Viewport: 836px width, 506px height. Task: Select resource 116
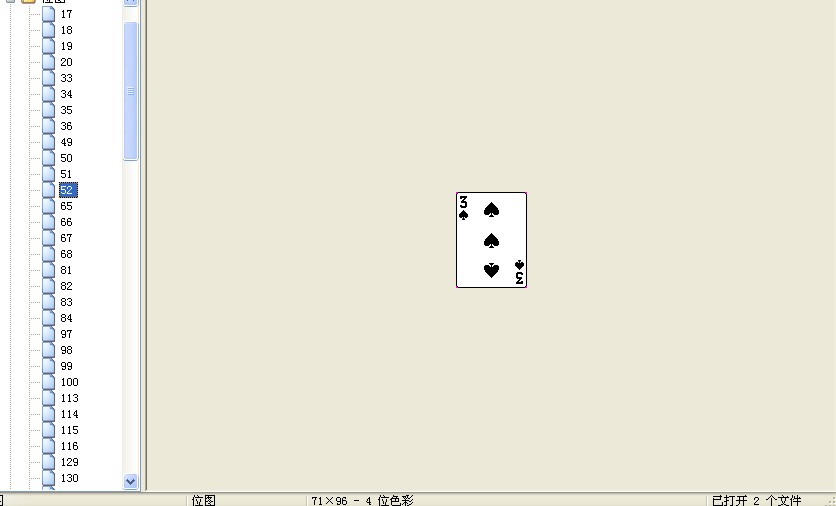(69, 446)
